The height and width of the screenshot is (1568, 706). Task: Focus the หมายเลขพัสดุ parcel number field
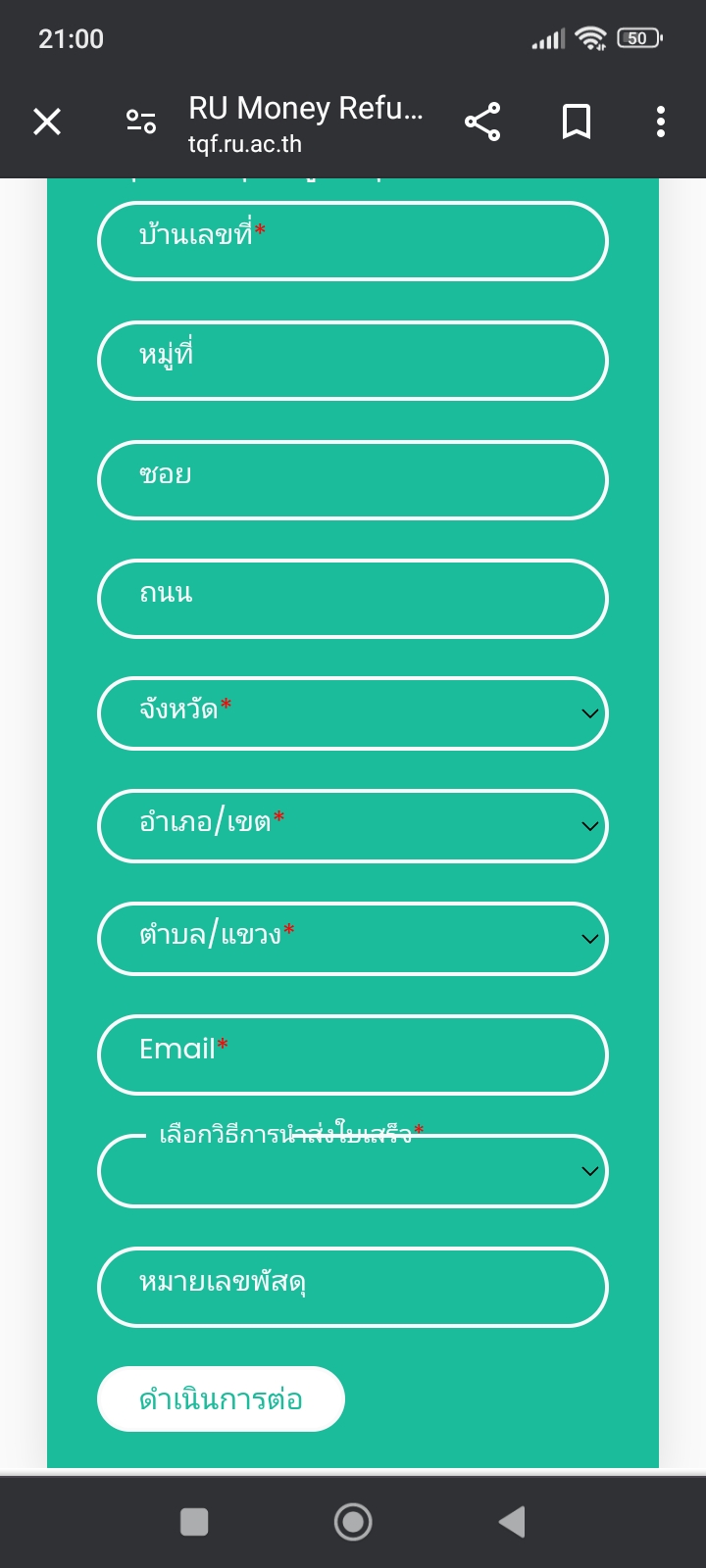click(353, 1287)
